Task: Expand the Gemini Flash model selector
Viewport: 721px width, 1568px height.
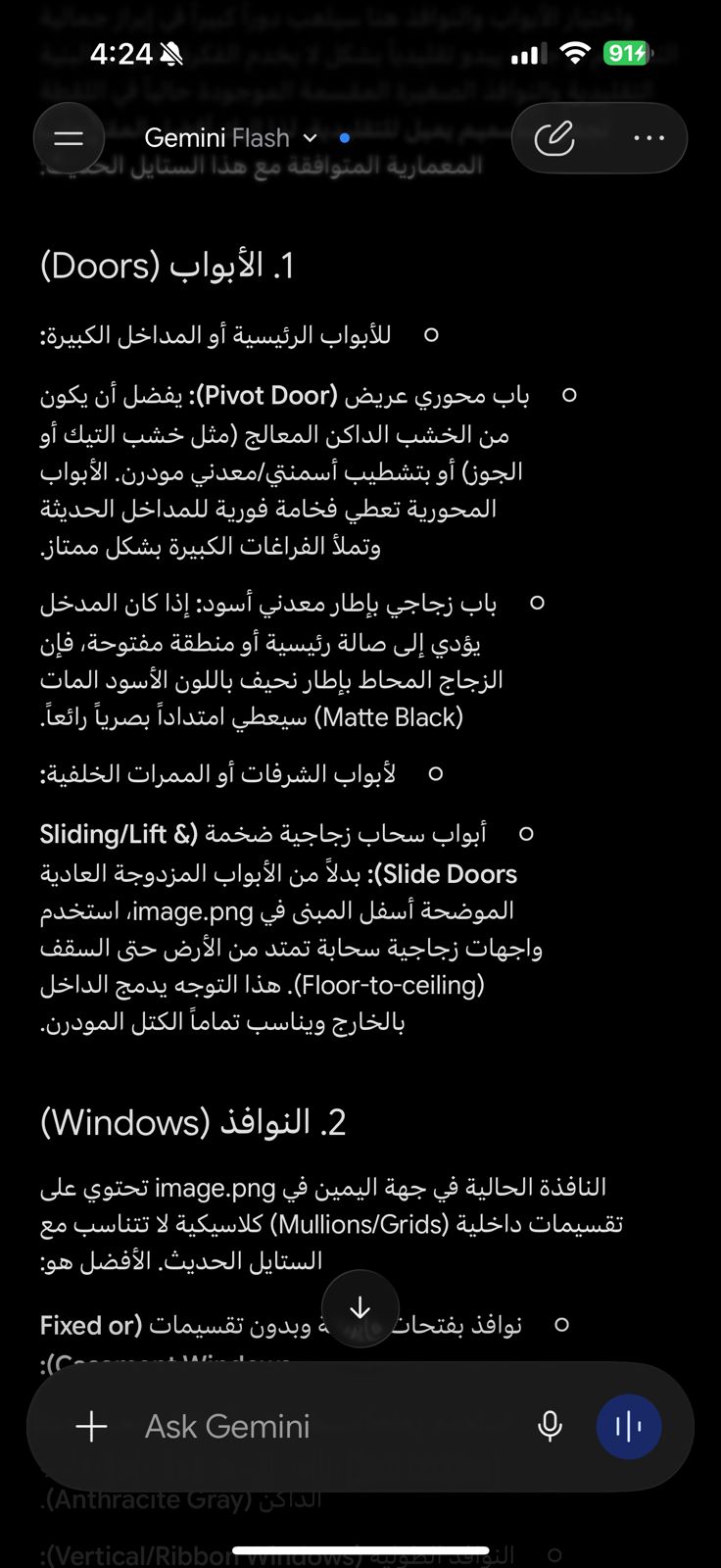Action: (231, 138)
